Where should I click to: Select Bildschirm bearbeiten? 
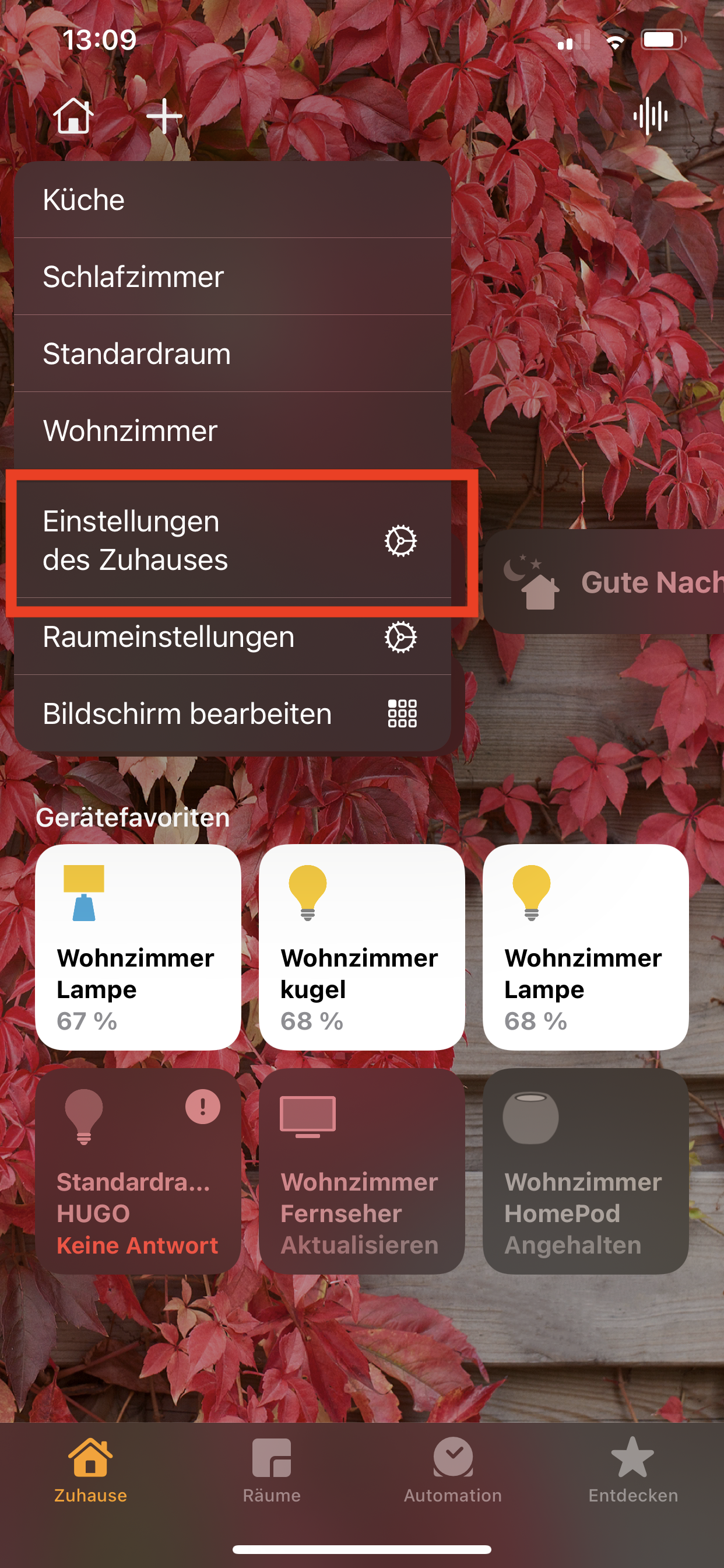(233, 713)
